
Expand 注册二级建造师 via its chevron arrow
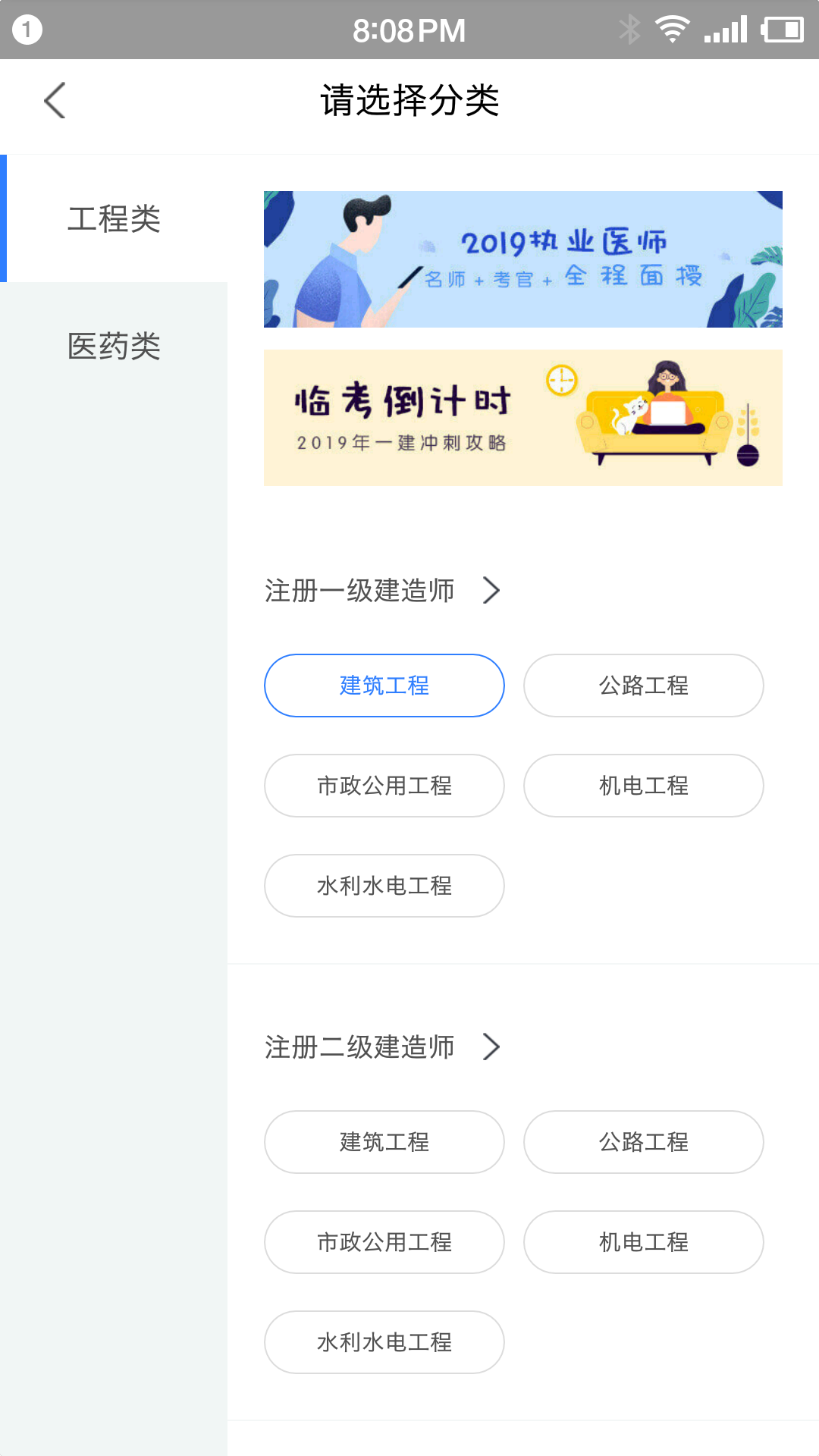493,1047
